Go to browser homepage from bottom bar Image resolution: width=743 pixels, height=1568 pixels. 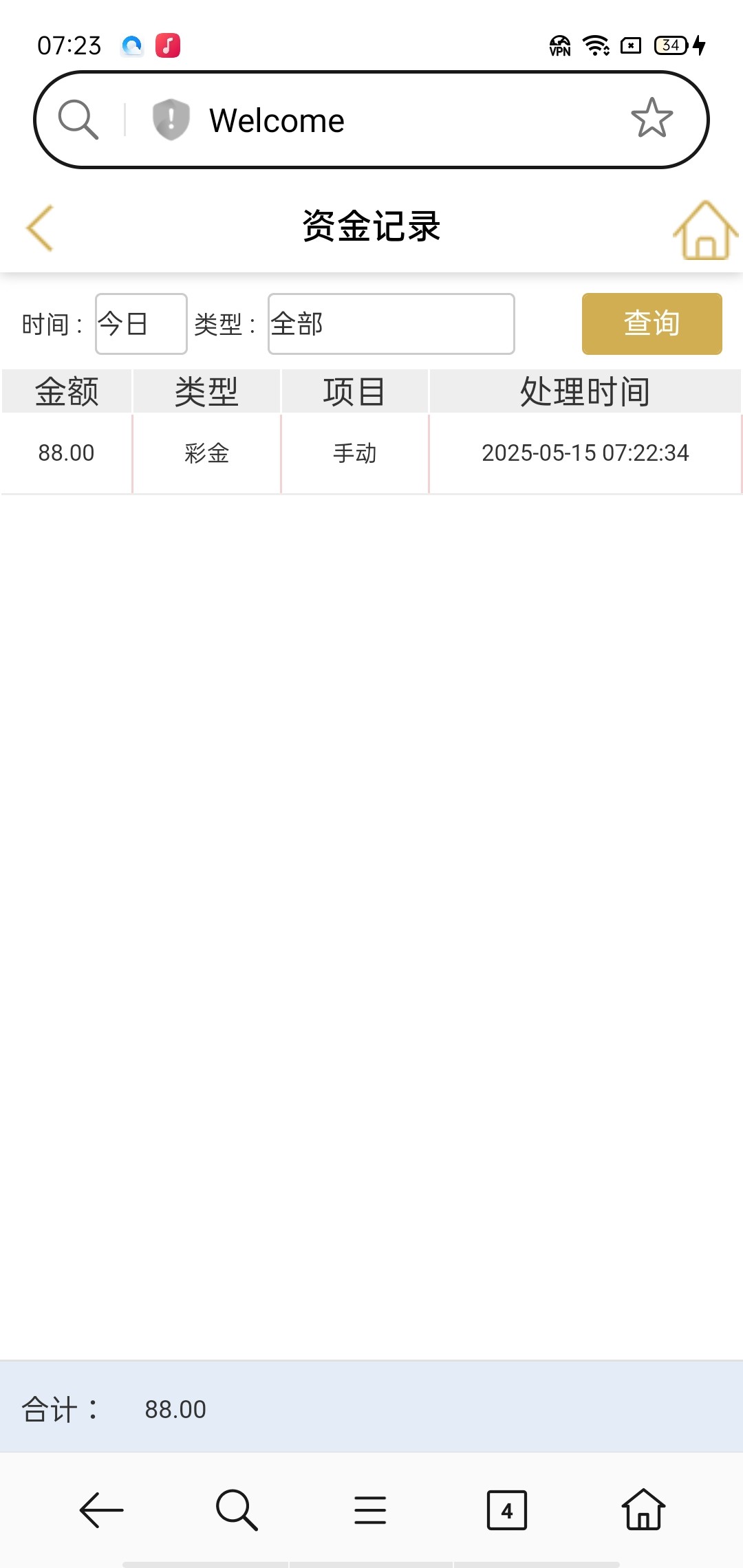643,1510
